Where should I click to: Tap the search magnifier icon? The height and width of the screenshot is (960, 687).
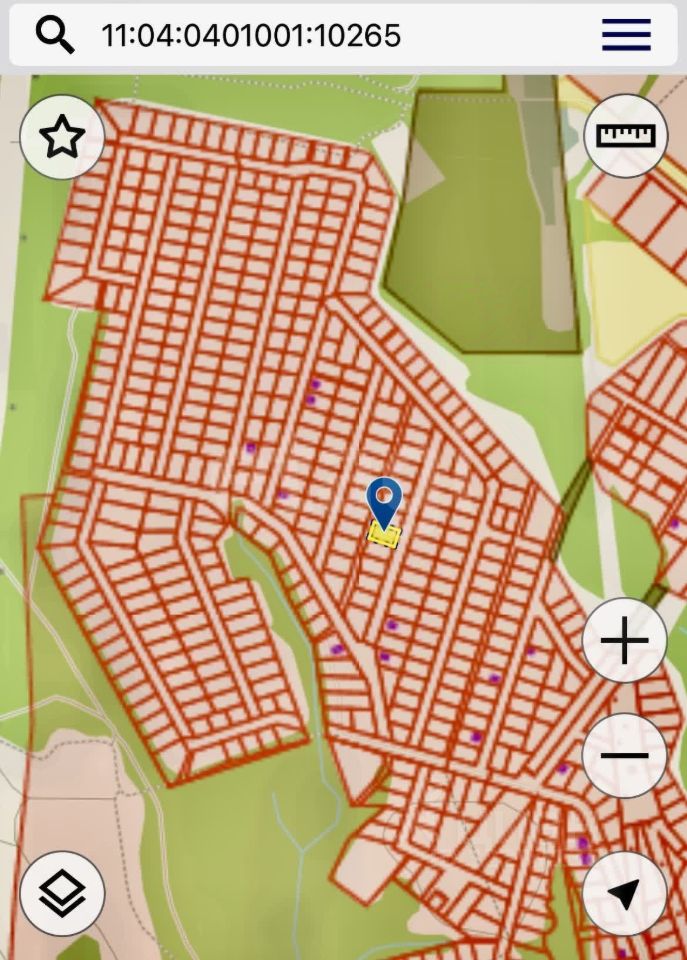(x=55, y=36)
